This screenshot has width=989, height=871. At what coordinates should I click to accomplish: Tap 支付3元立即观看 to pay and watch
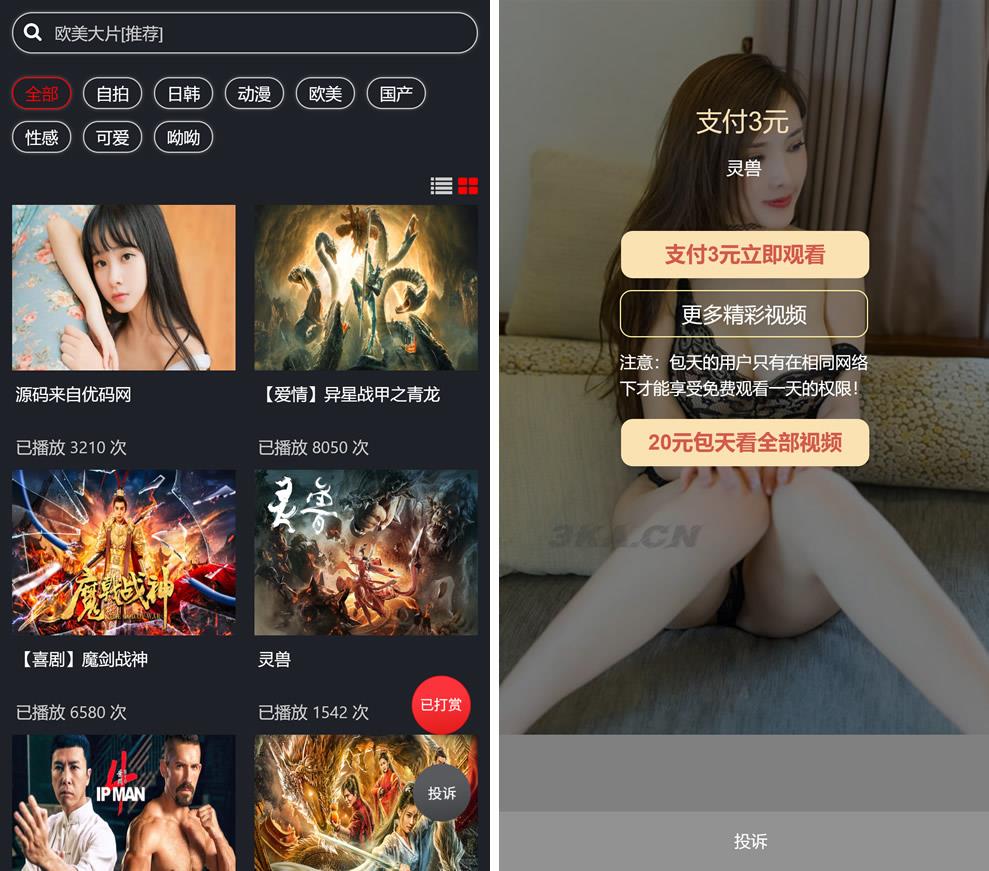click(744, 255)
